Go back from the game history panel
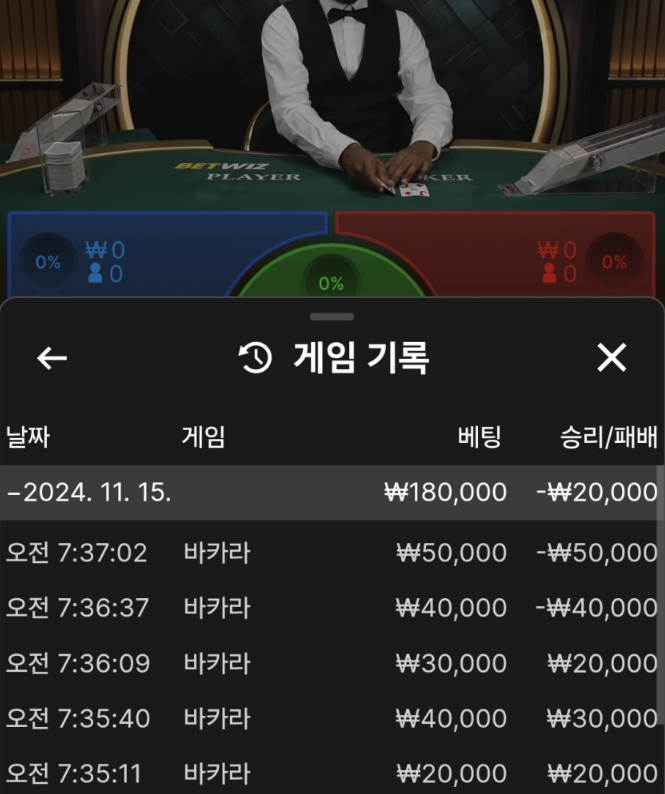665x794 pixels. [51, 358]
